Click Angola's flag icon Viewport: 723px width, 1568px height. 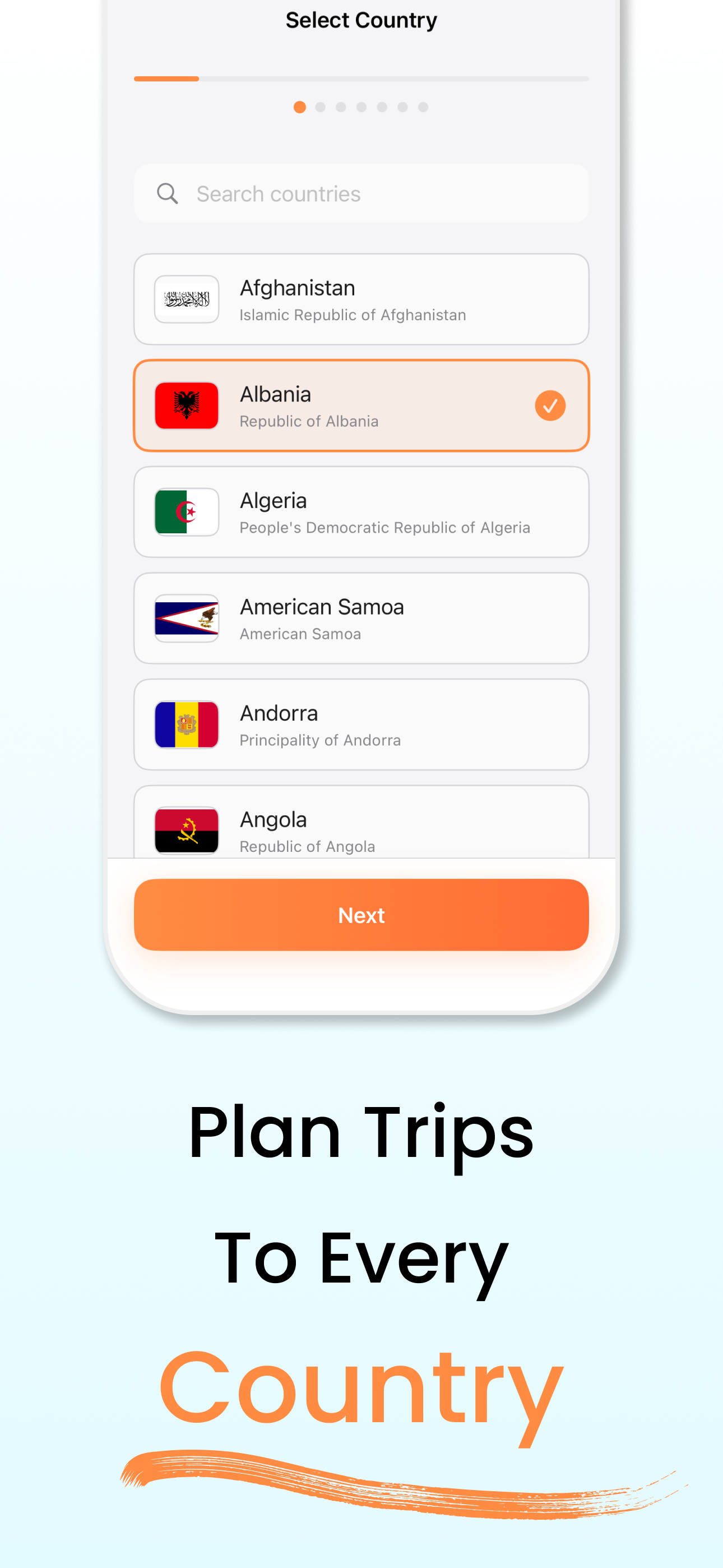(186, 830)
